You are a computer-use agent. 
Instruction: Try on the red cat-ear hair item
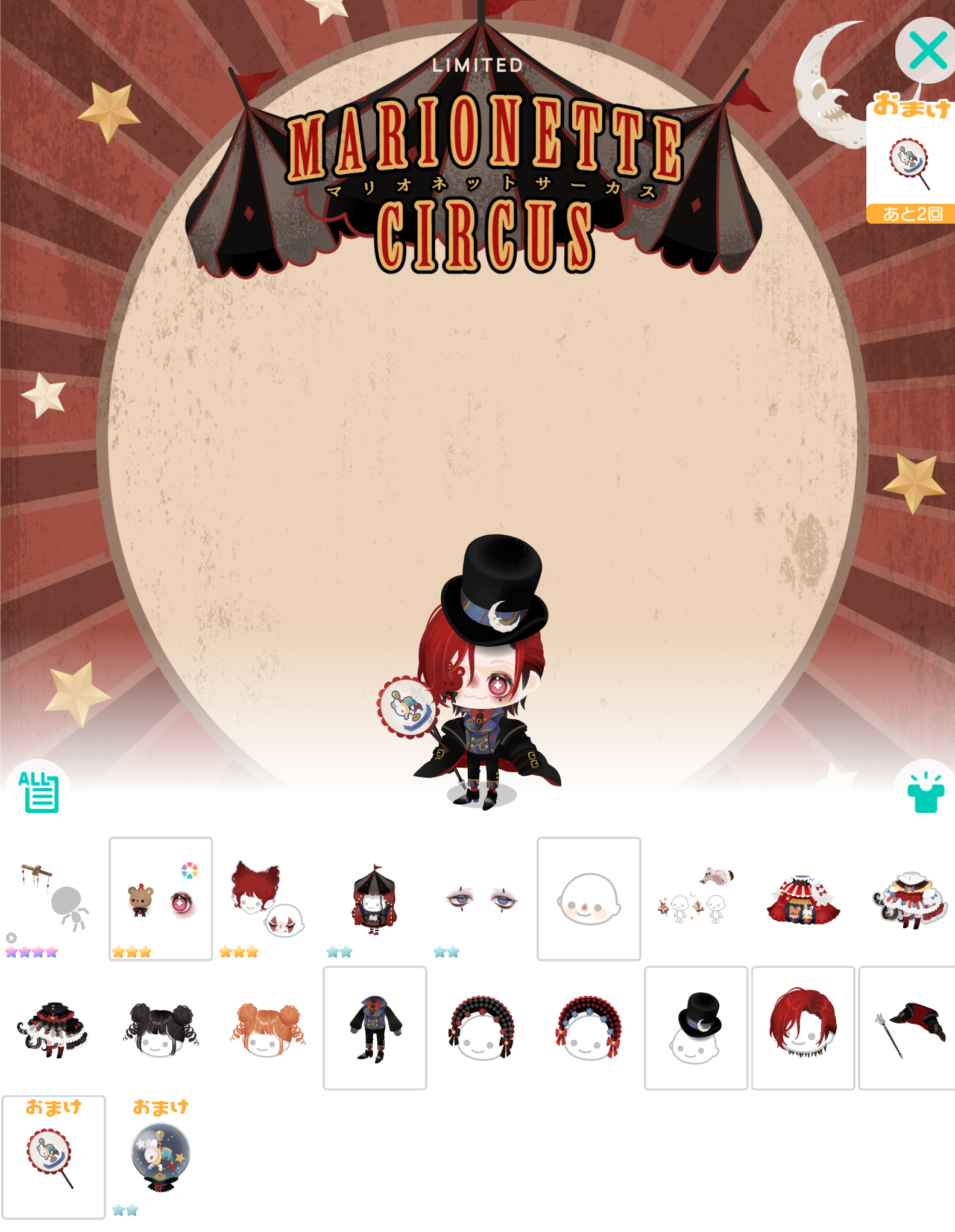point(268,899)
